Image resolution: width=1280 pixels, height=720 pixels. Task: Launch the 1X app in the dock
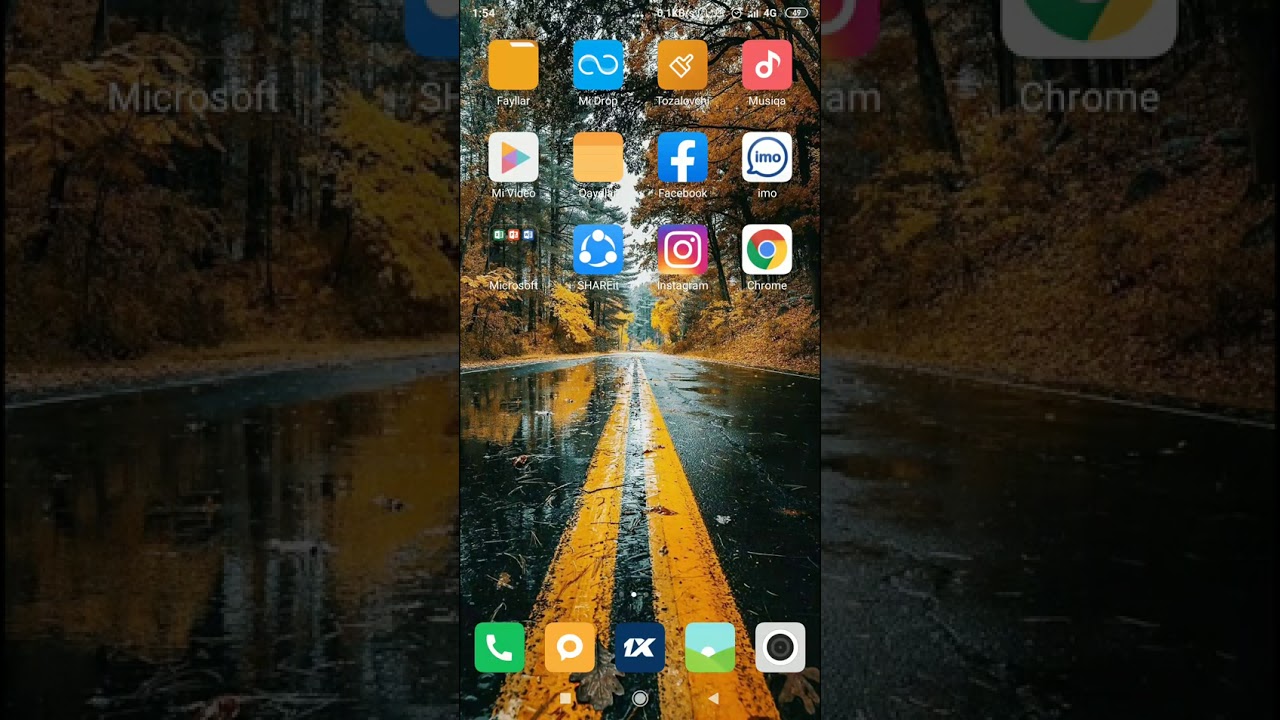coord(640,648)
